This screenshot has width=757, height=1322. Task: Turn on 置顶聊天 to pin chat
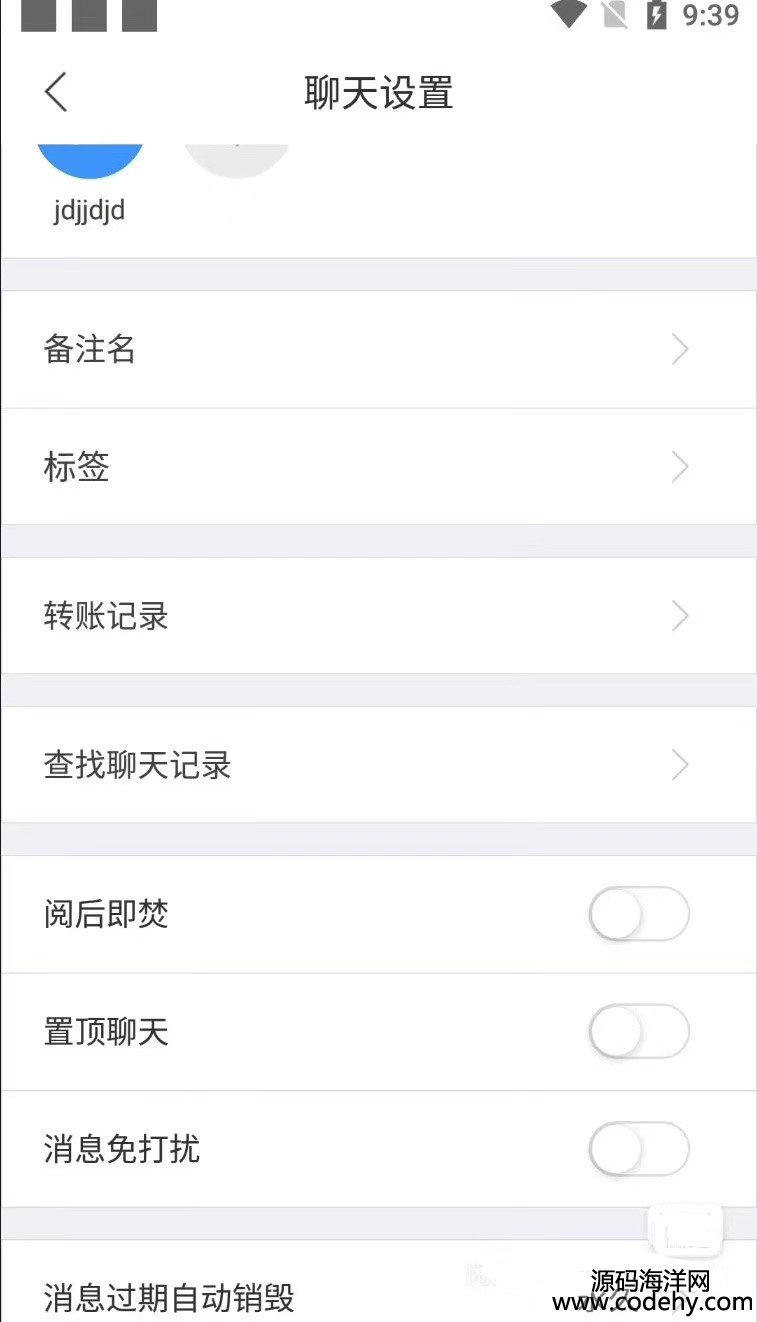pyautogui.click(x=639, y=1031)
